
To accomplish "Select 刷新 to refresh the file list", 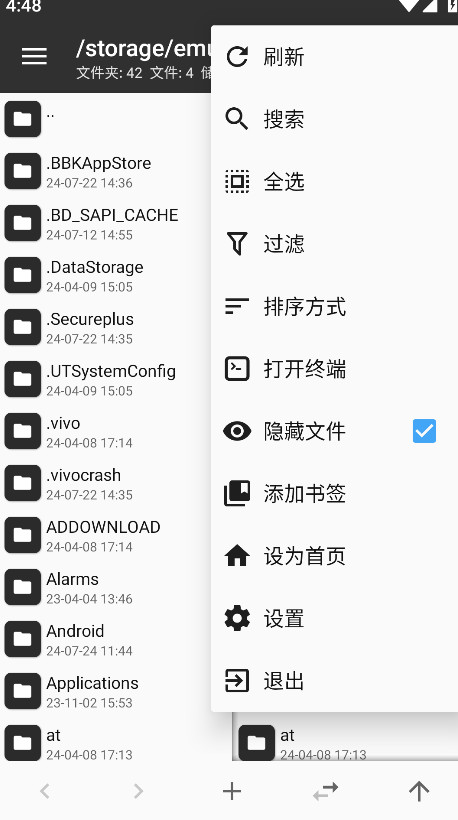I will click(x=335, y=56).
